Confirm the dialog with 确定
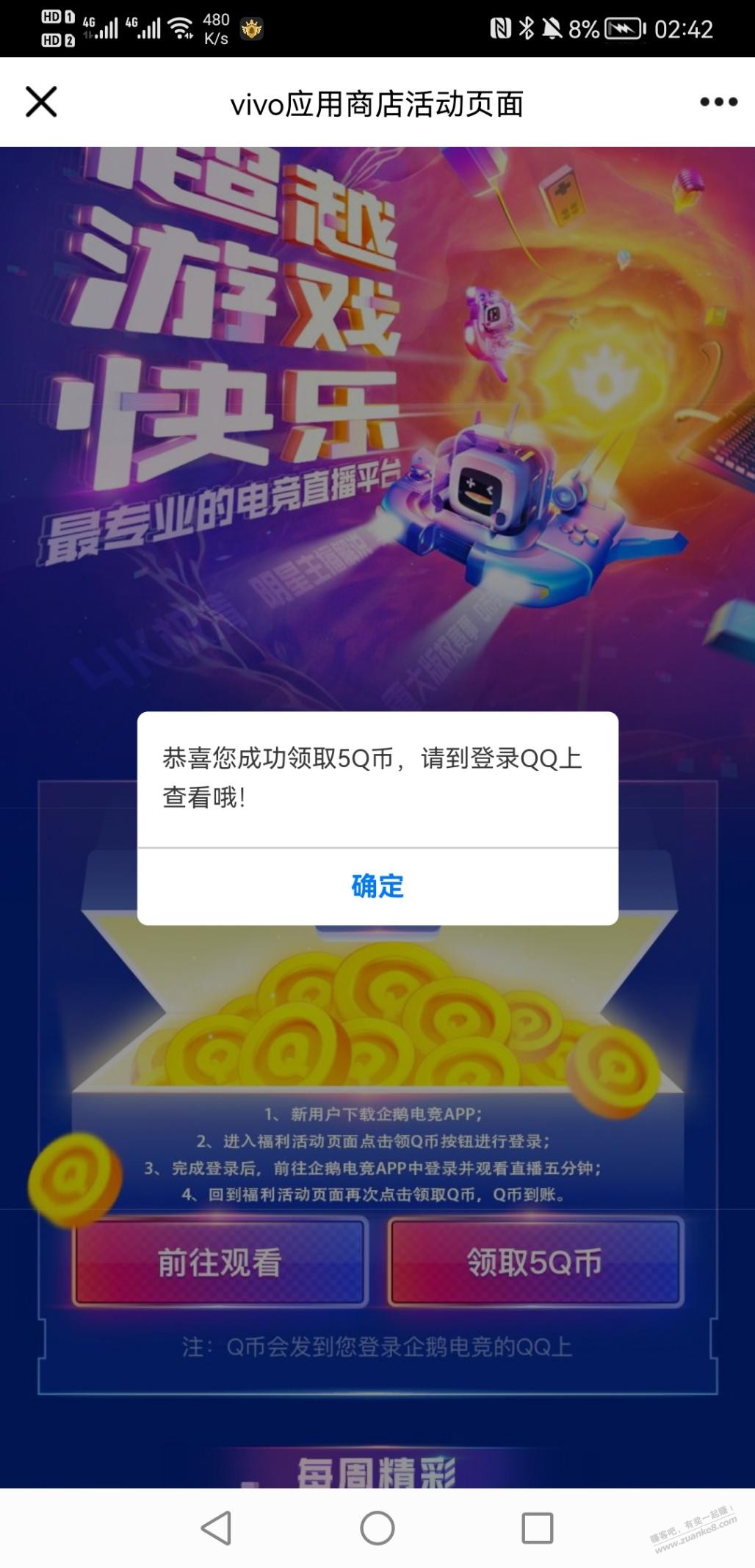Image resolution: width=755 pixels, height=1568 pixels. pos(377,886)
